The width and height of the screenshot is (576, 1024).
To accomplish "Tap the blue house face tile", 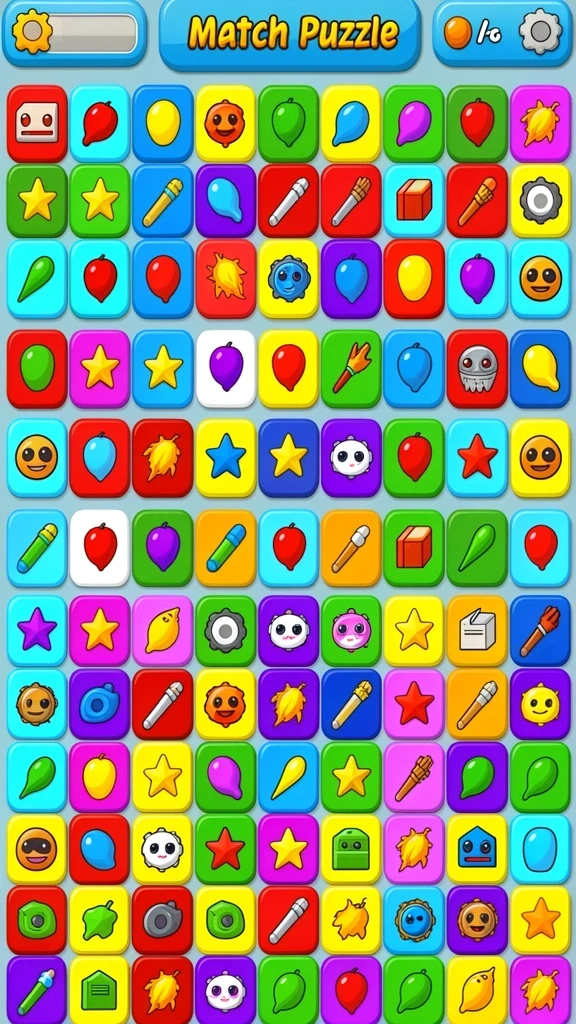I will (x=477, y=849).
